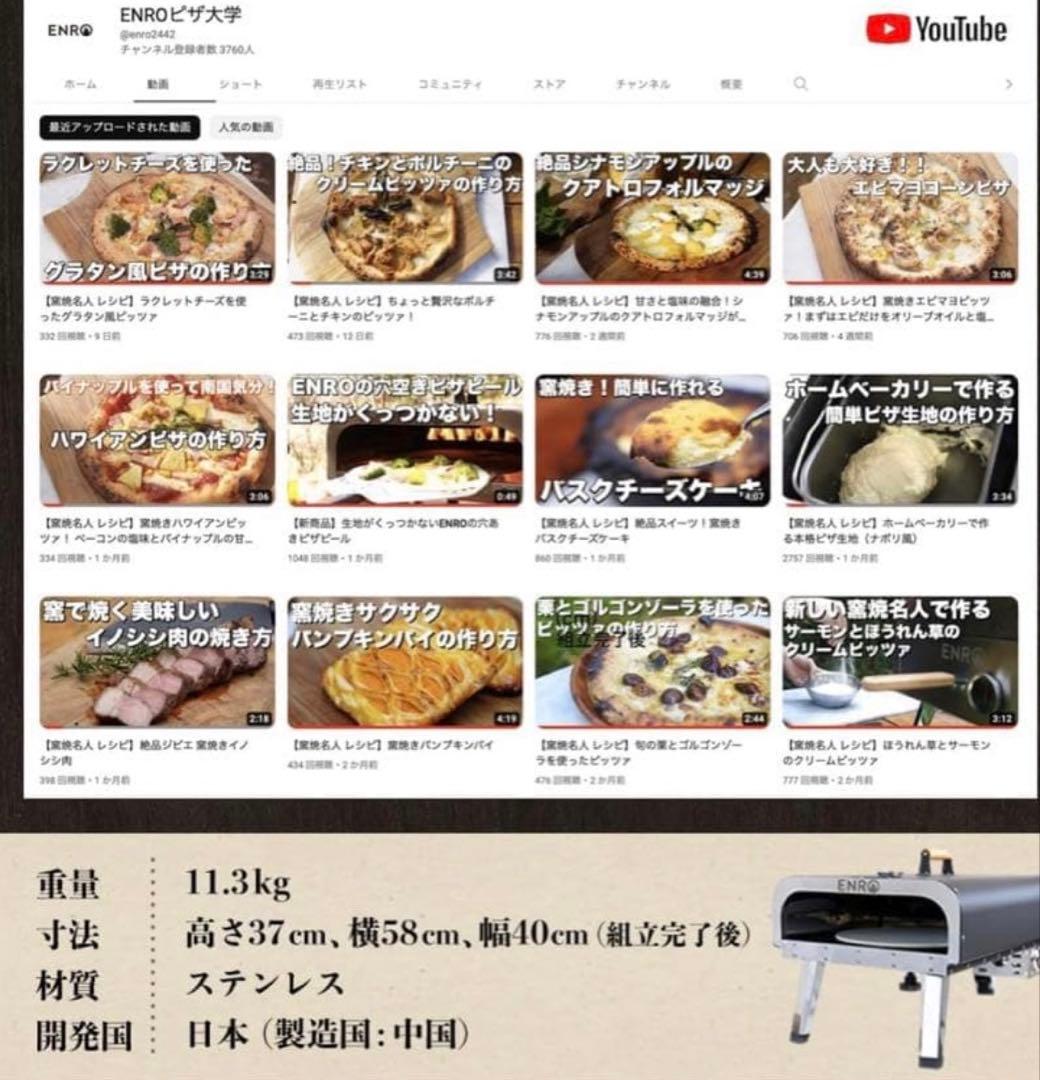This screenshot has width=1040, height=1080.
Task: Click the YouTube logo
Action: (936, 30)
